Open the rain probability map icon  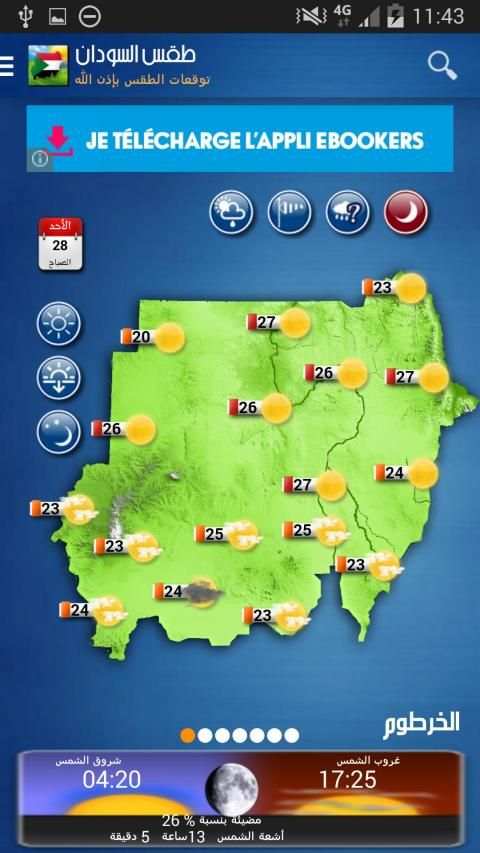pyautogui.click(x=348, y=212)
